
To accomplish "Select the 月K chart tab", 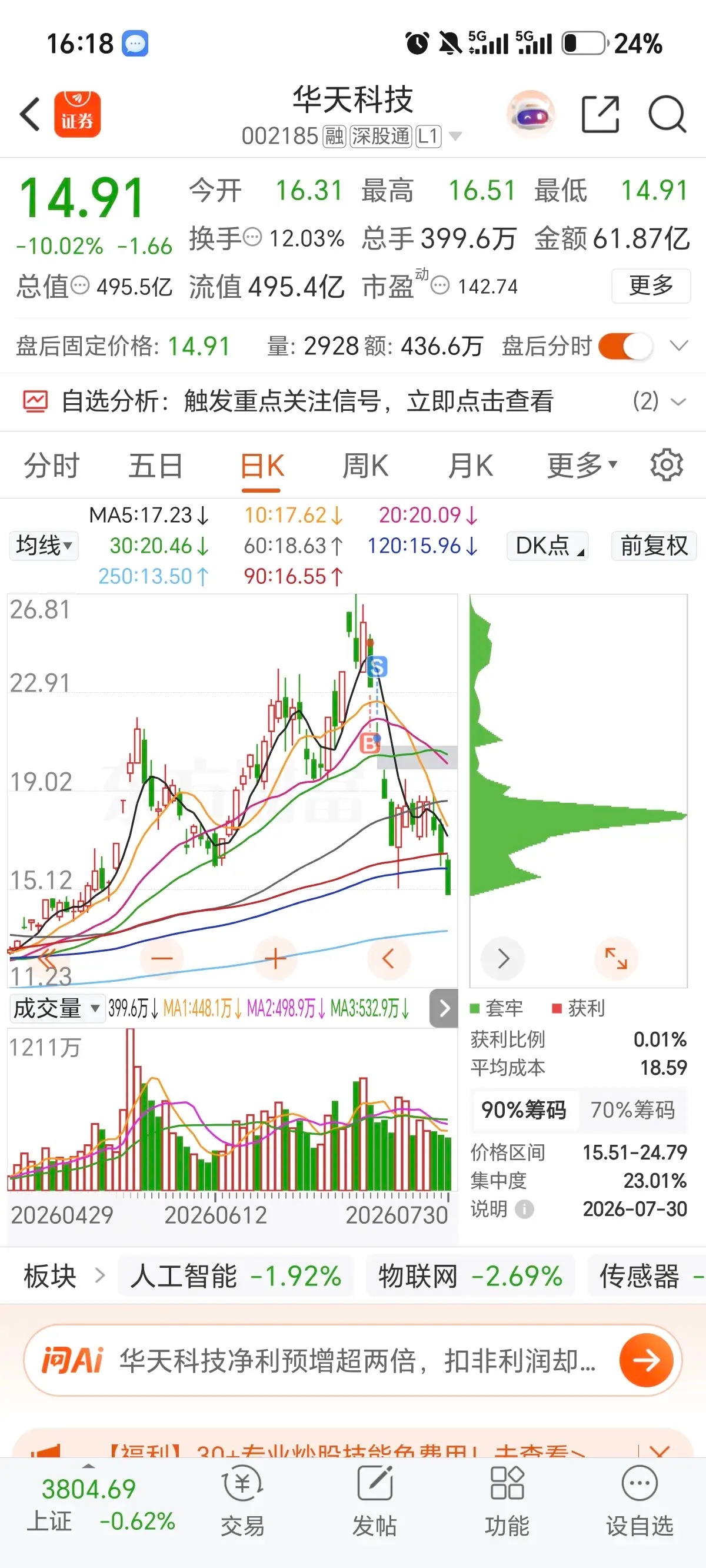I will pyautogui.click(x=471, y=466).
